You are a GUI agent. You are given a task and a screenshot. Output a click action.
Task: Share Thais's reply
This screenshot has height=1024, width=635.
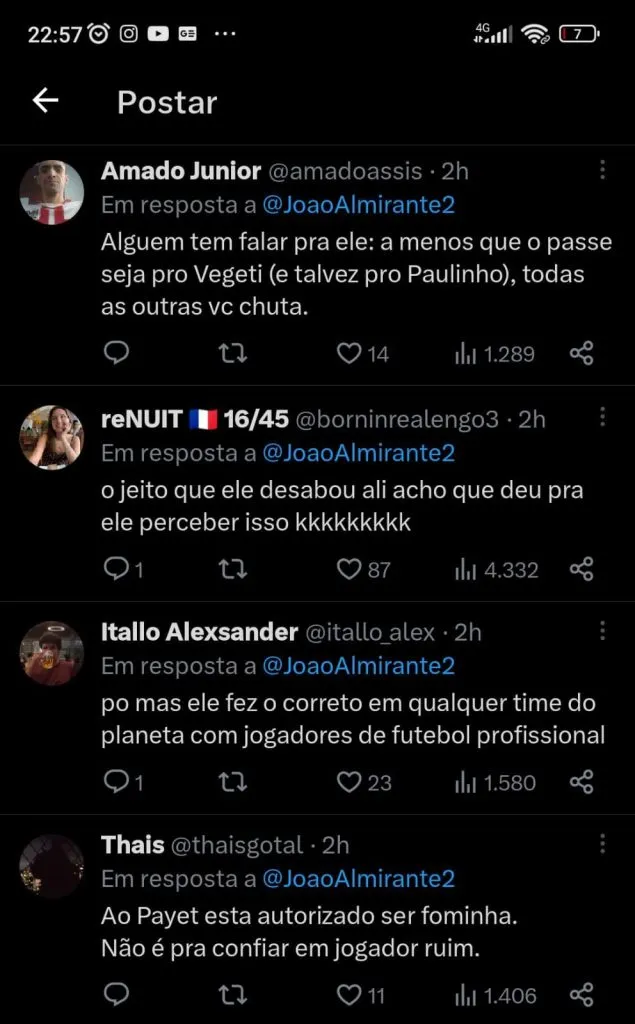click(x=582, y=995)
